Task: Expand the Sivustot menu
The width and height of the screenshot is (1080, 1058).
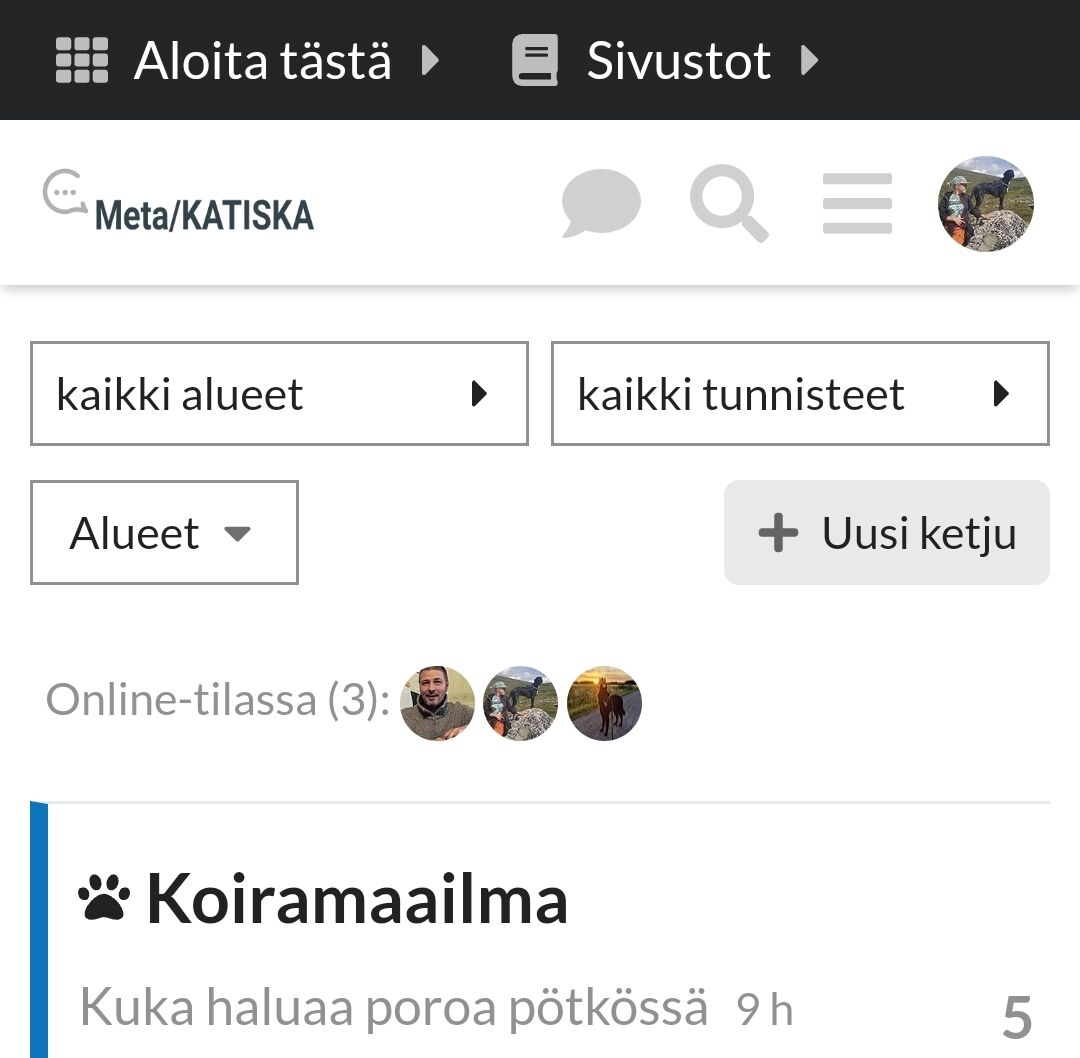Action: click(x=665, y=61)
